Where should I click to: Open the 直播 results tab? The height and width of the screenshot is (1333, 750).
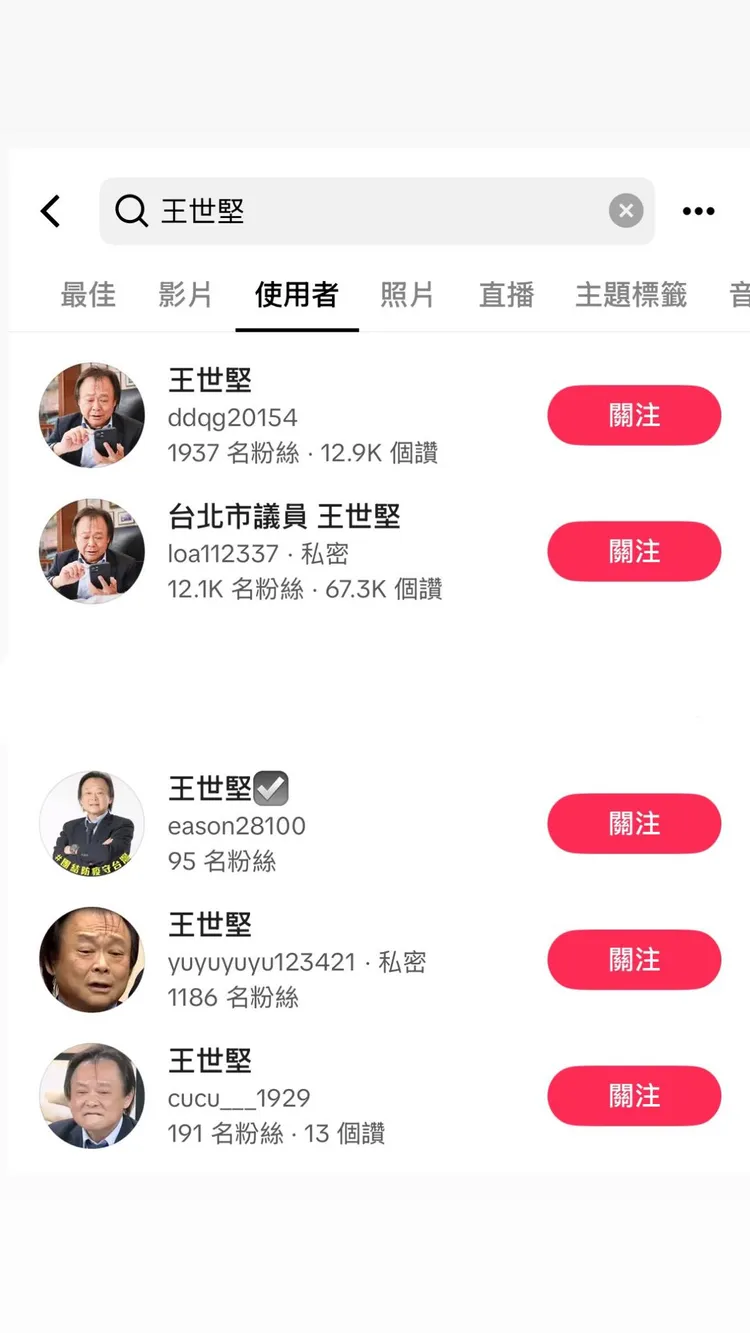(506, 295)
